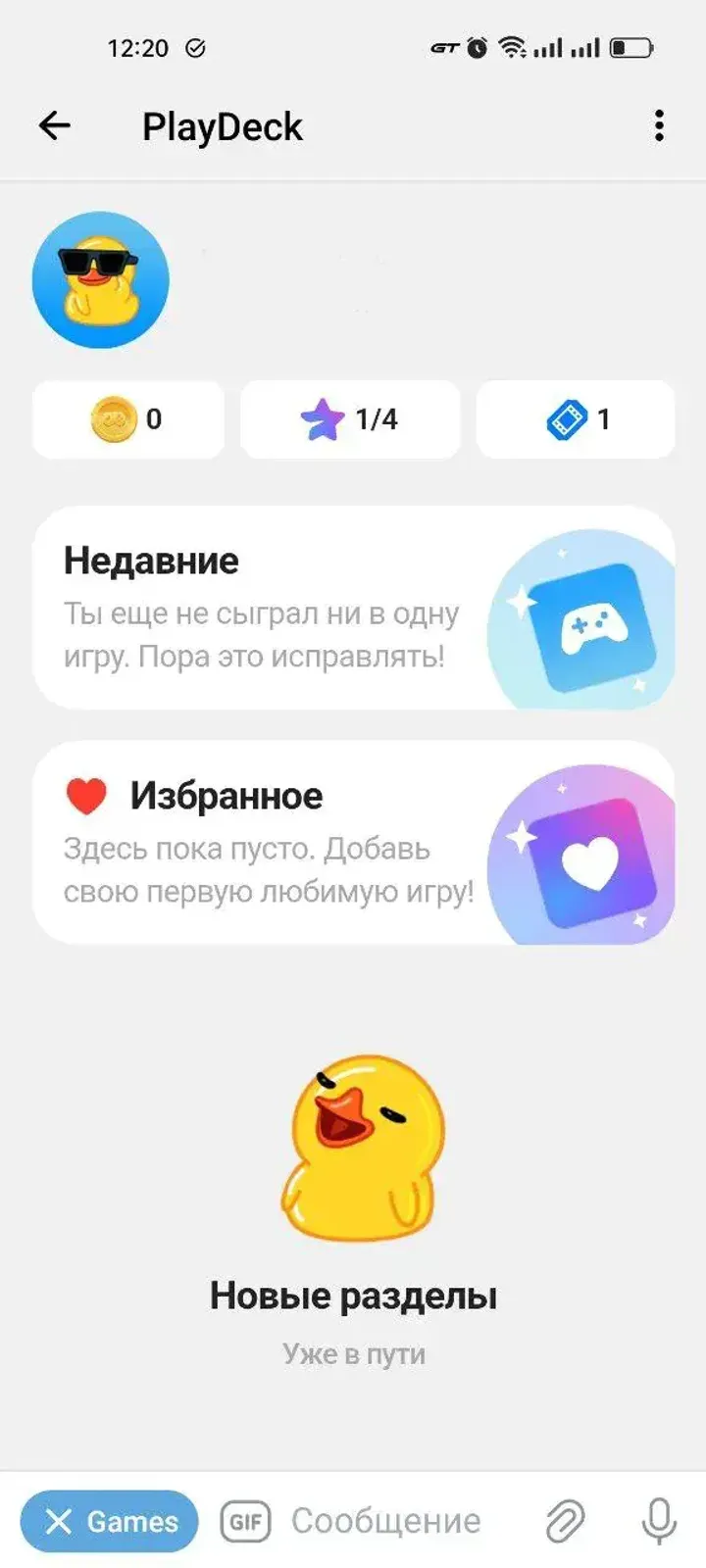Go back with the arrow button
Viewport: 706px width, 1568px height.
[56, 125]
